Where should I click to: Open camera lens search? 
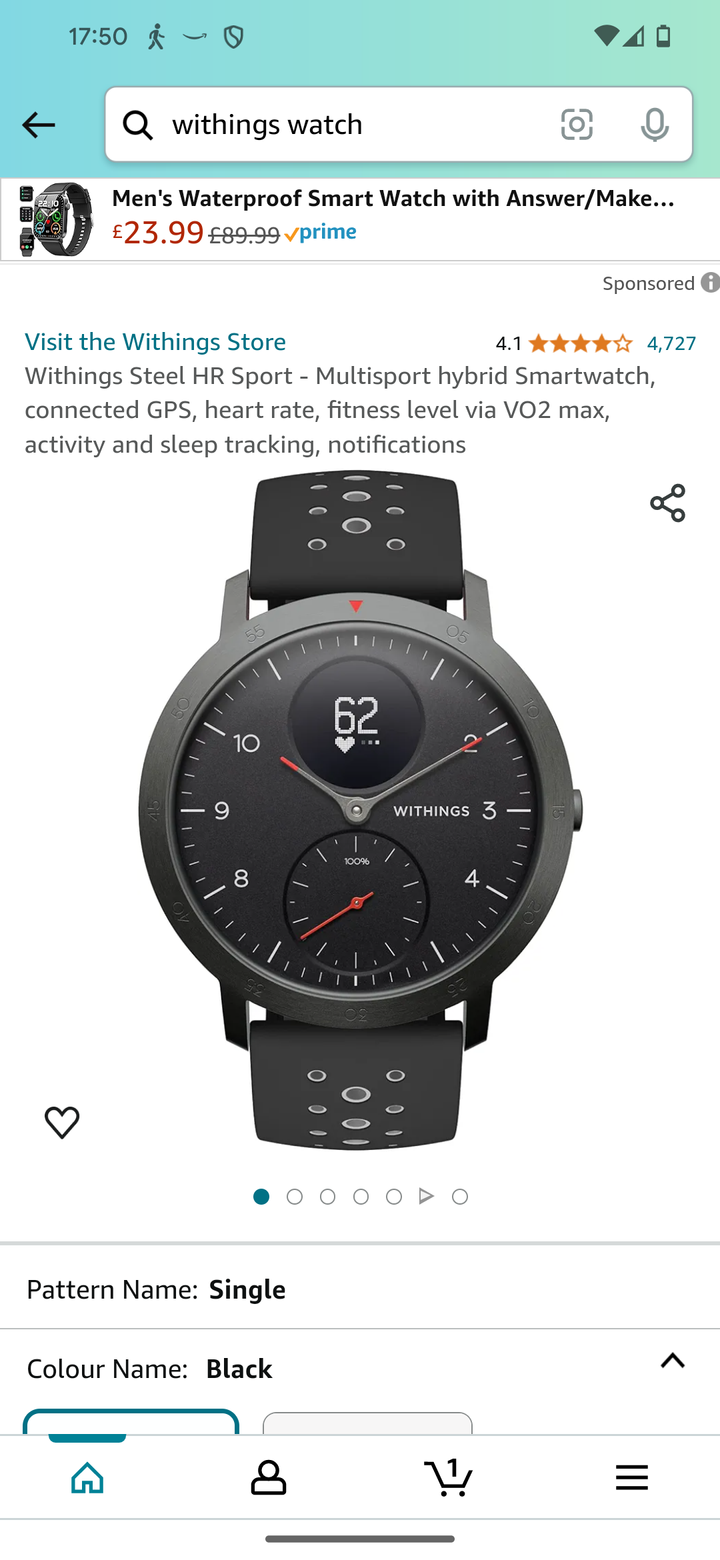coord(577,125)
